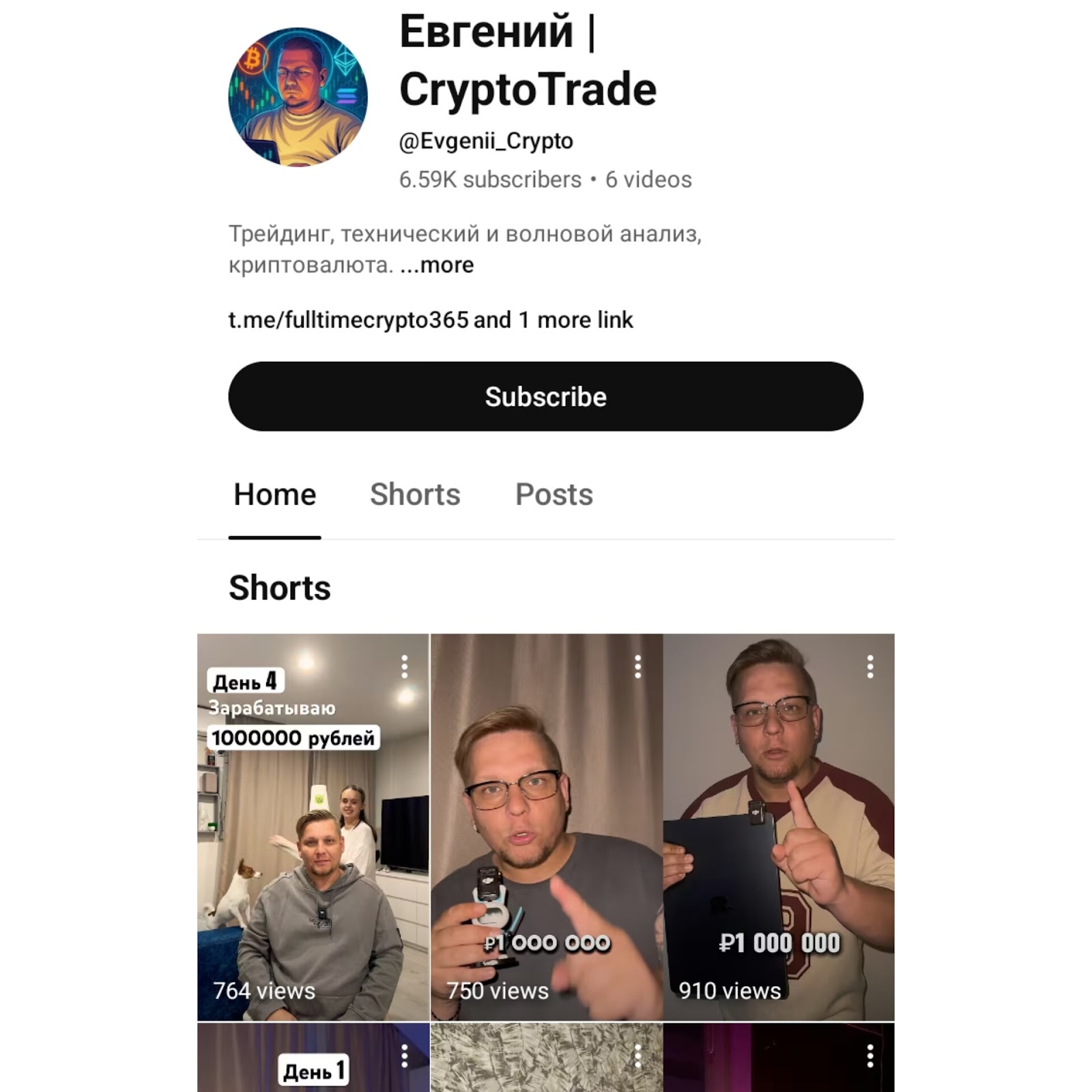Switch to the Posts tab
Viewport: 1092px width, 1092px height.
coord(554,495)
